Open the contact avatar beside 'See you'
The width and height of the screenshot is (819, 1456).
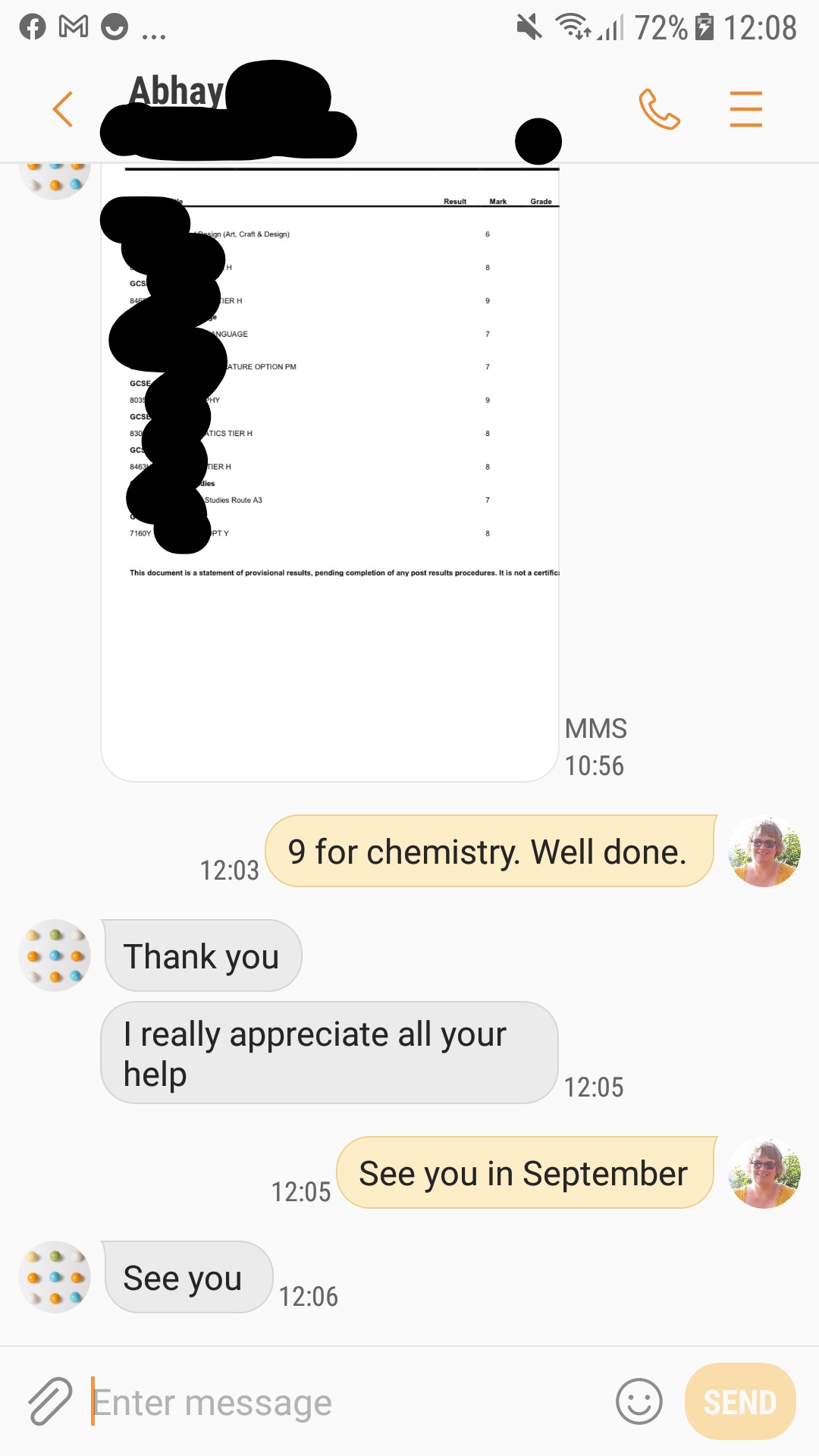pos(55,1277)
